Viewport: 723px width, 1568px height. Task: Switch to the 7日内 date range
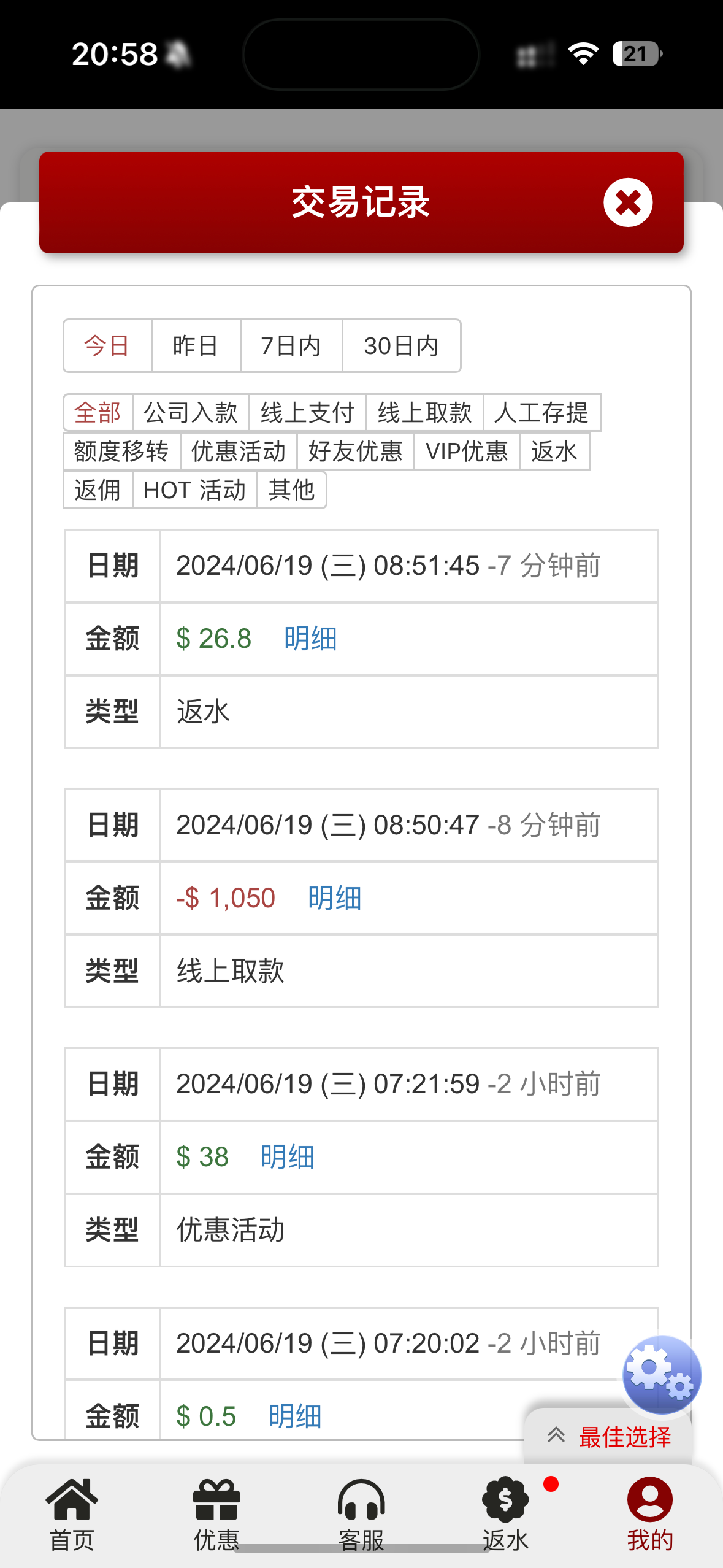[291, 346]
